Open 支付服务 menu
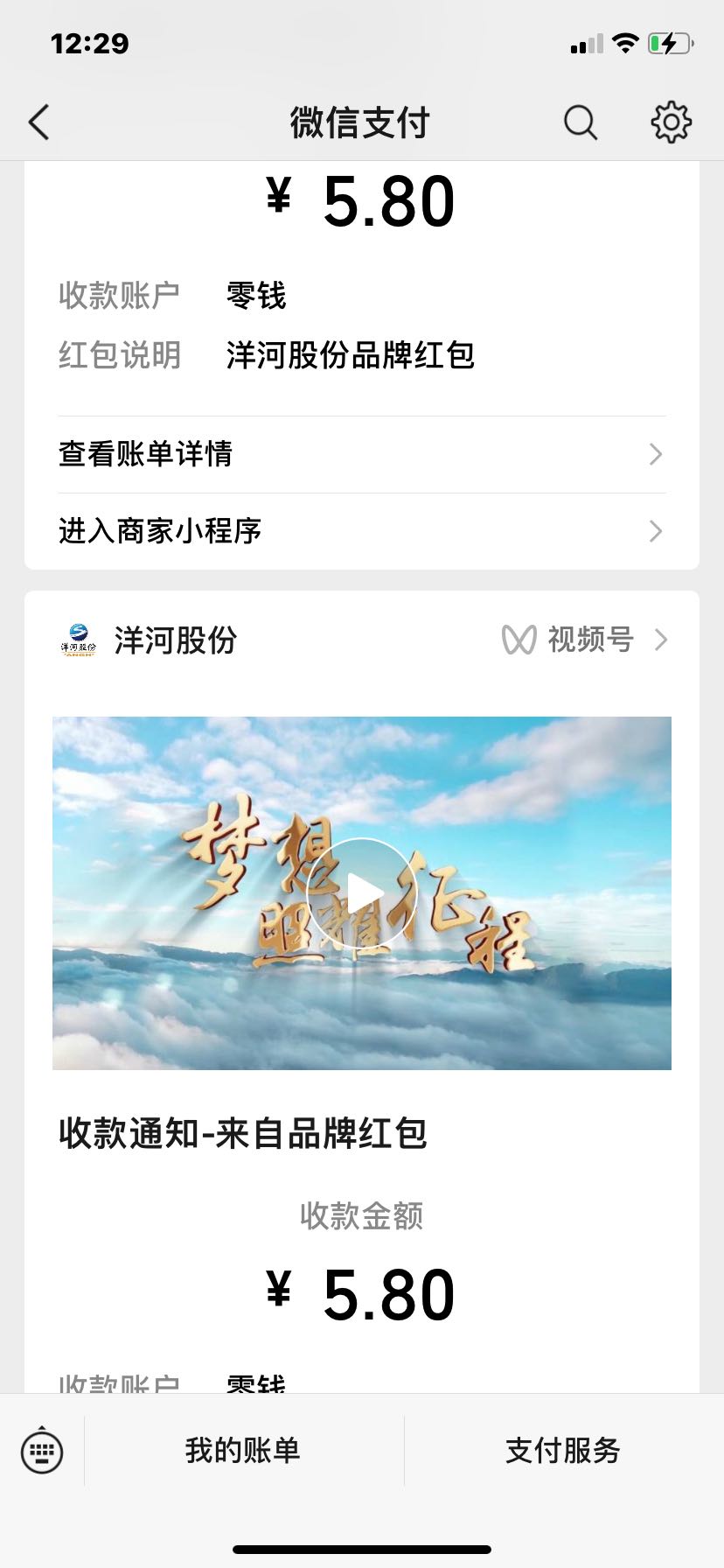The image size is (724, 1568). click(x=563, y=1450)
